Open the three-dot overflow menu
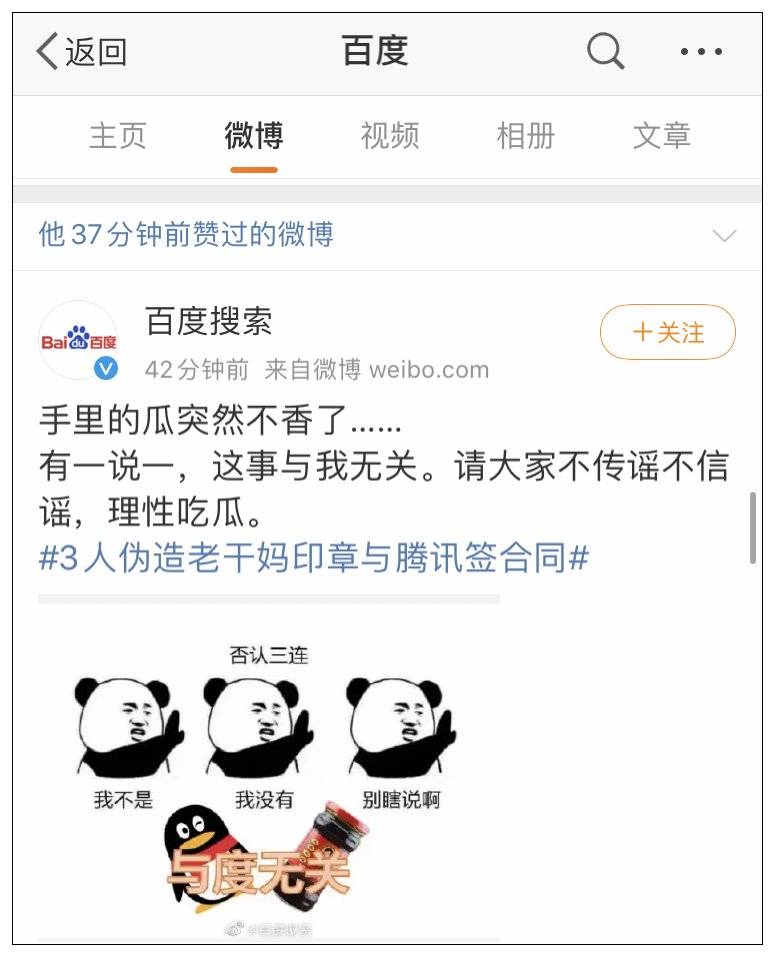The width and height of the screenshot is (774, 956). click(x=701, y=52)
